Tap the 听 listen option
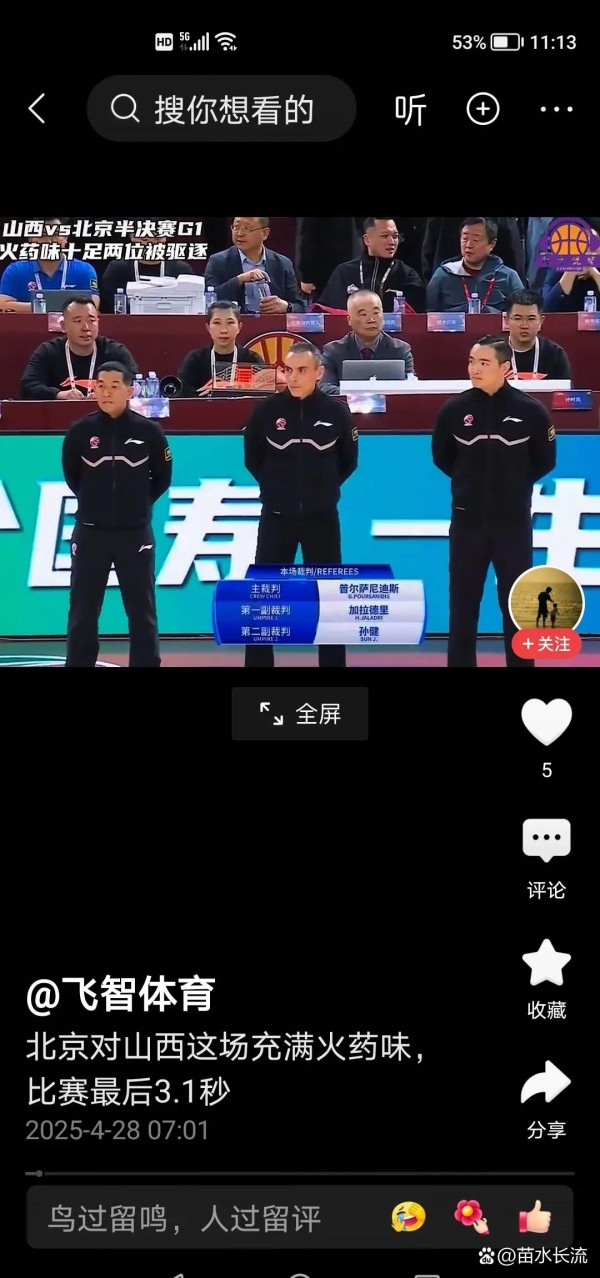The image size is (600, 1278). coord(410,109)
